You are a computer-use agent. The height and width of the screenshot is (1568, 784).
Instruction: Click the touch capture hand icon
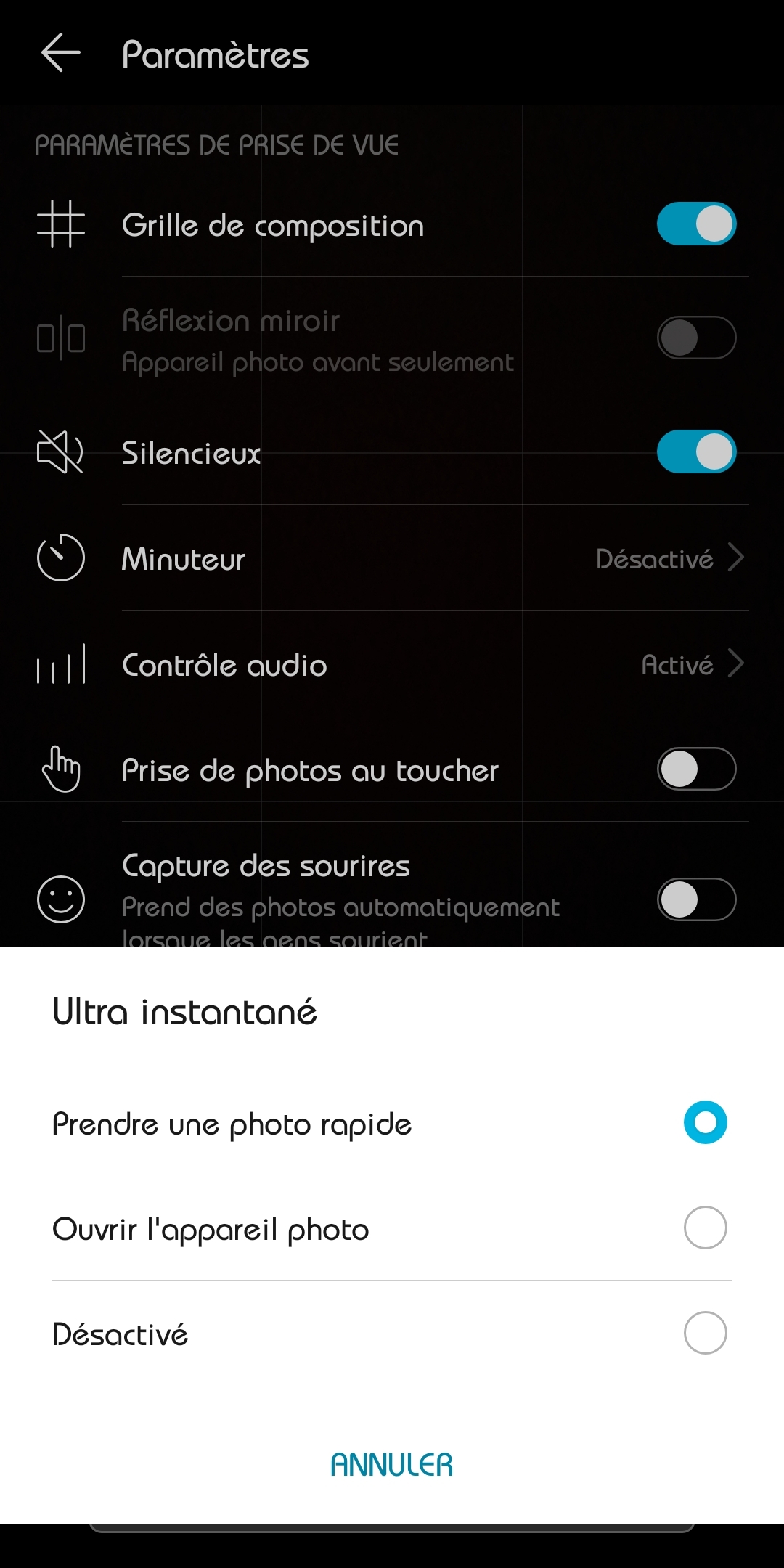pos(61,770)
